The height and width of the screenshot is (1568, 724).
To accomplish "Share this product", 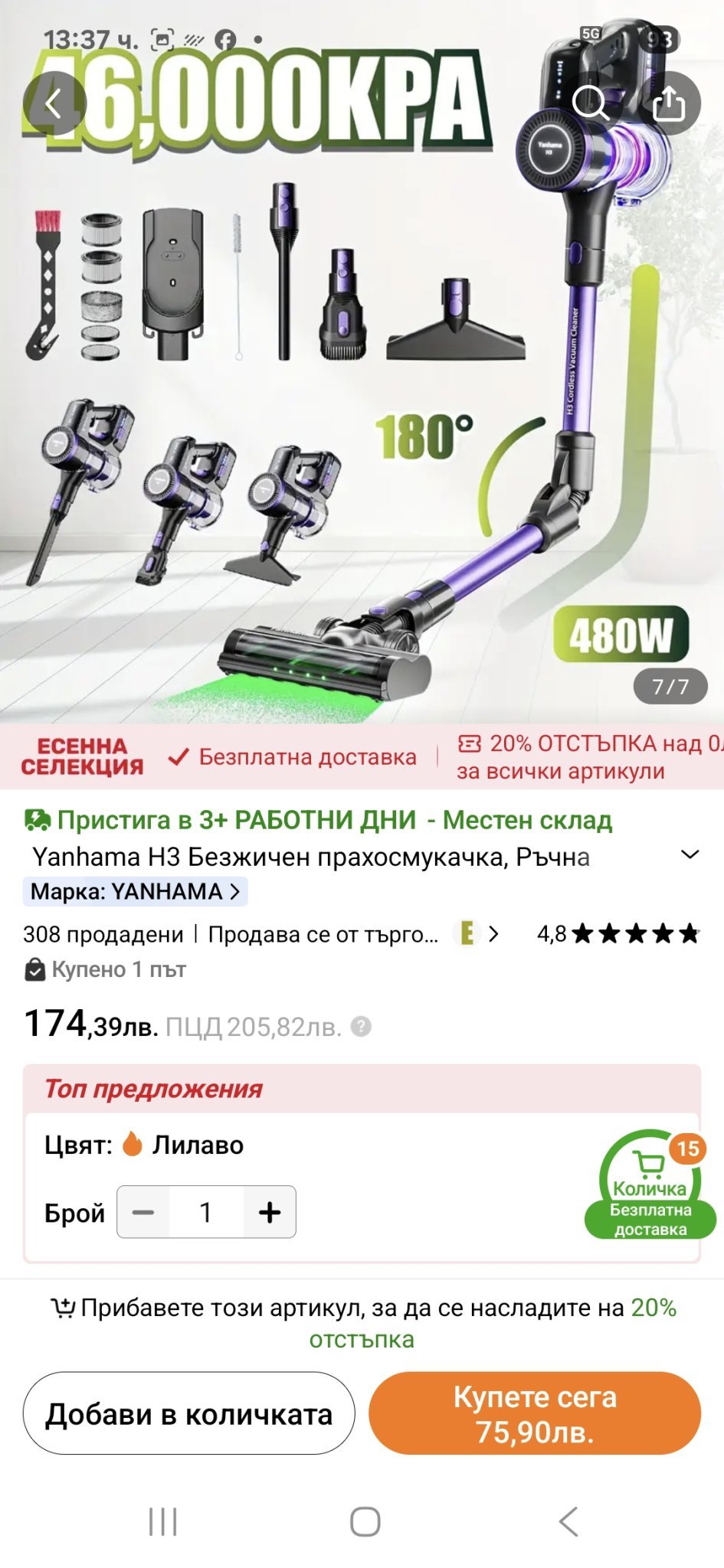I will click(x=669, y=103).
